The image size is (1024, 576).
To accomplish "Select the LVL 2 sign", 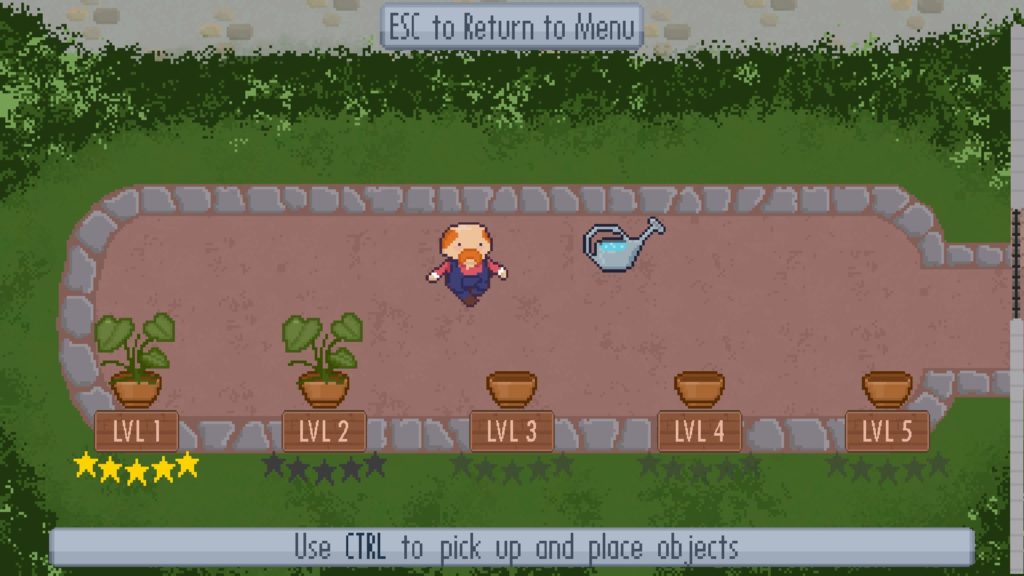I will tap(324, 432).
